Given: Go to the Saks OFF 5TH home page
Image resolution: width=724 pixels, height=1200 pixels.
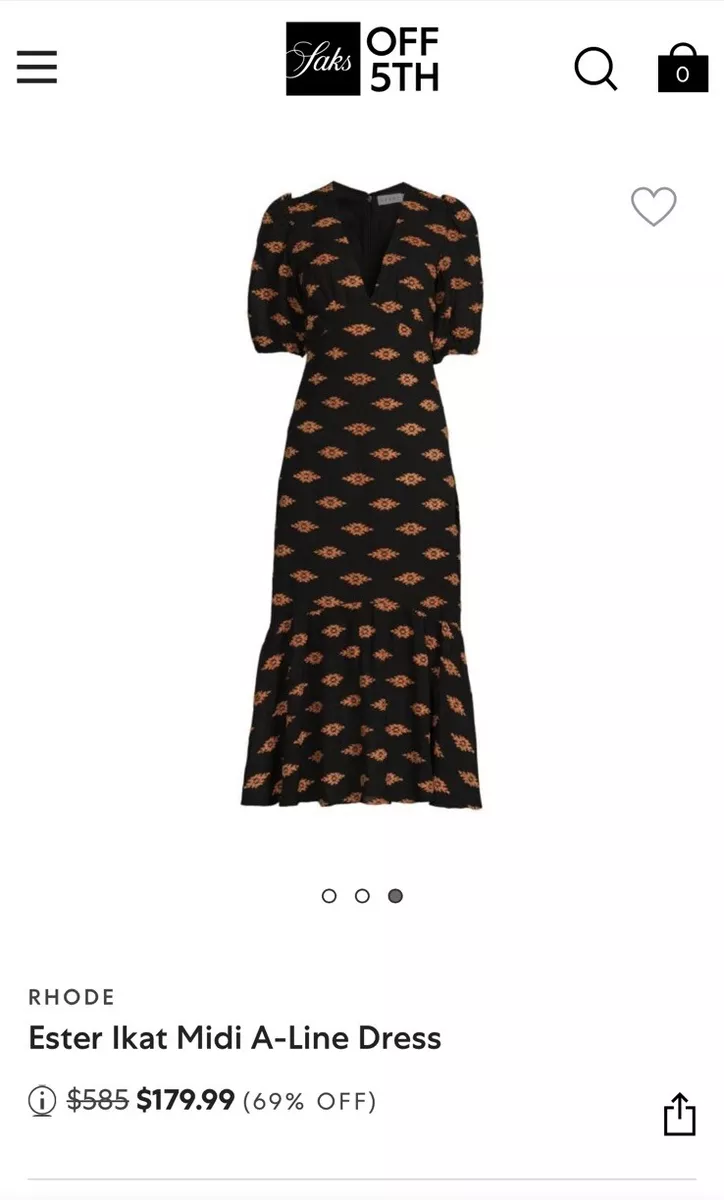Looking at the screenshot, I should point(362,59).
